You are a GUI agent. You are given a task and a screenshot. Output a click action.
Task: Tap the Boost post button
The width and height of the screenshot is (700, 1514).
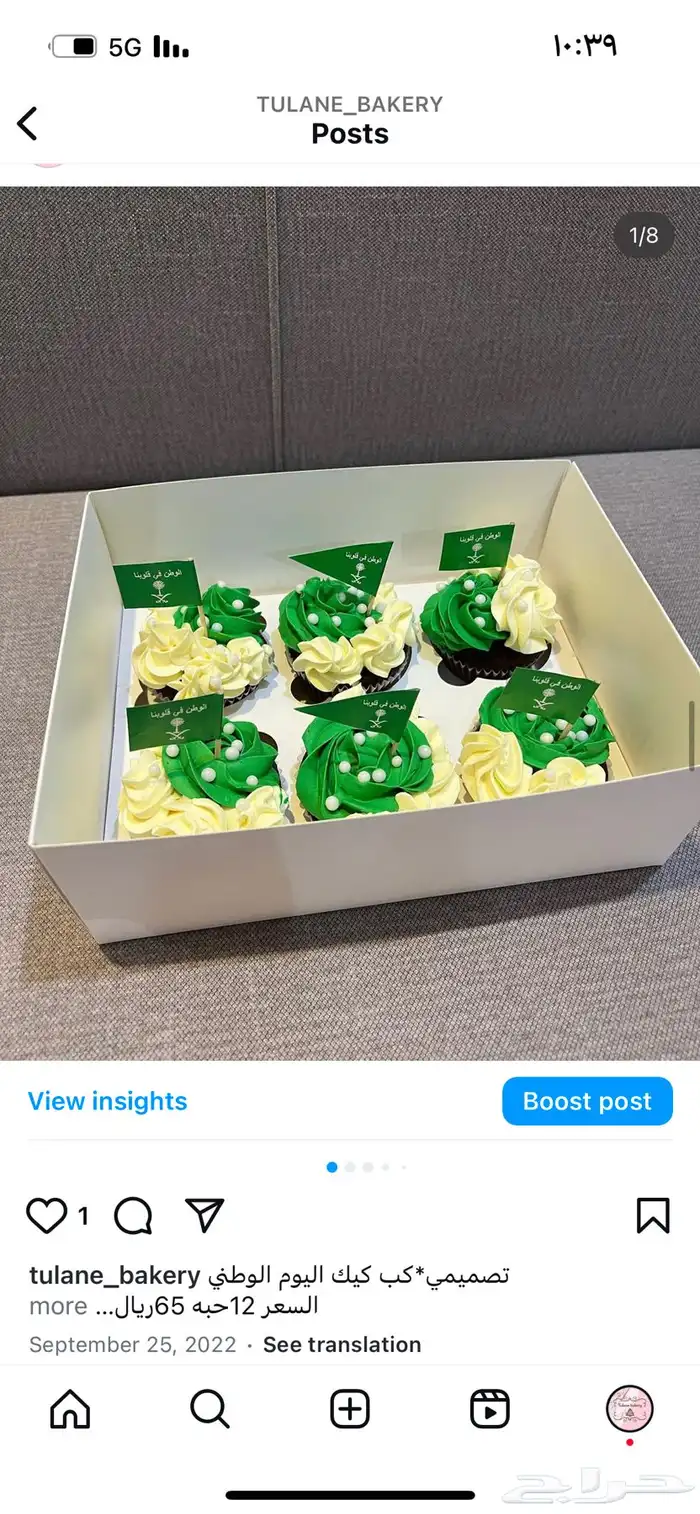[587, 1101]
